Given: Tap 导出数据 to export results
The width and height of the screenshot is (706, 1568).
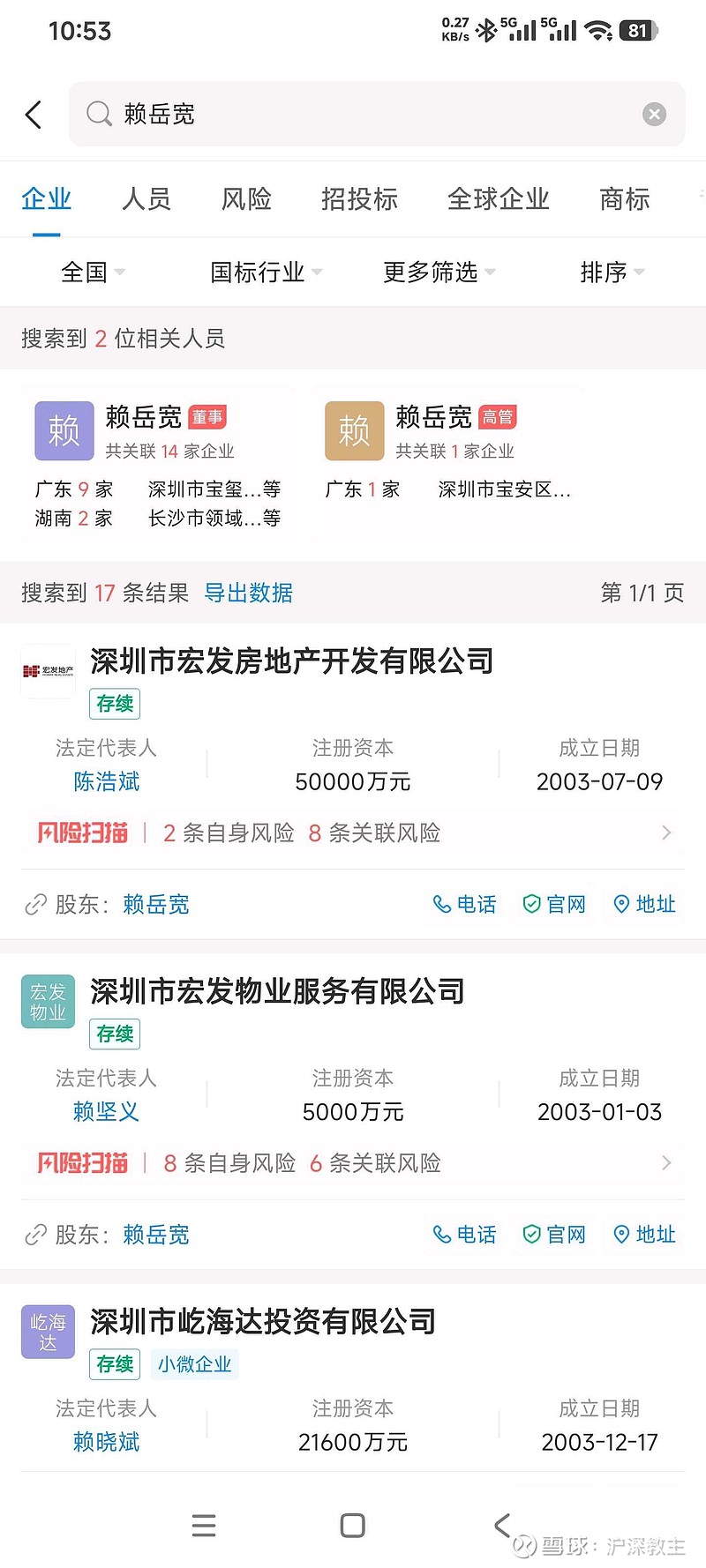Looking at the screenshot, I should pos(248,593).
